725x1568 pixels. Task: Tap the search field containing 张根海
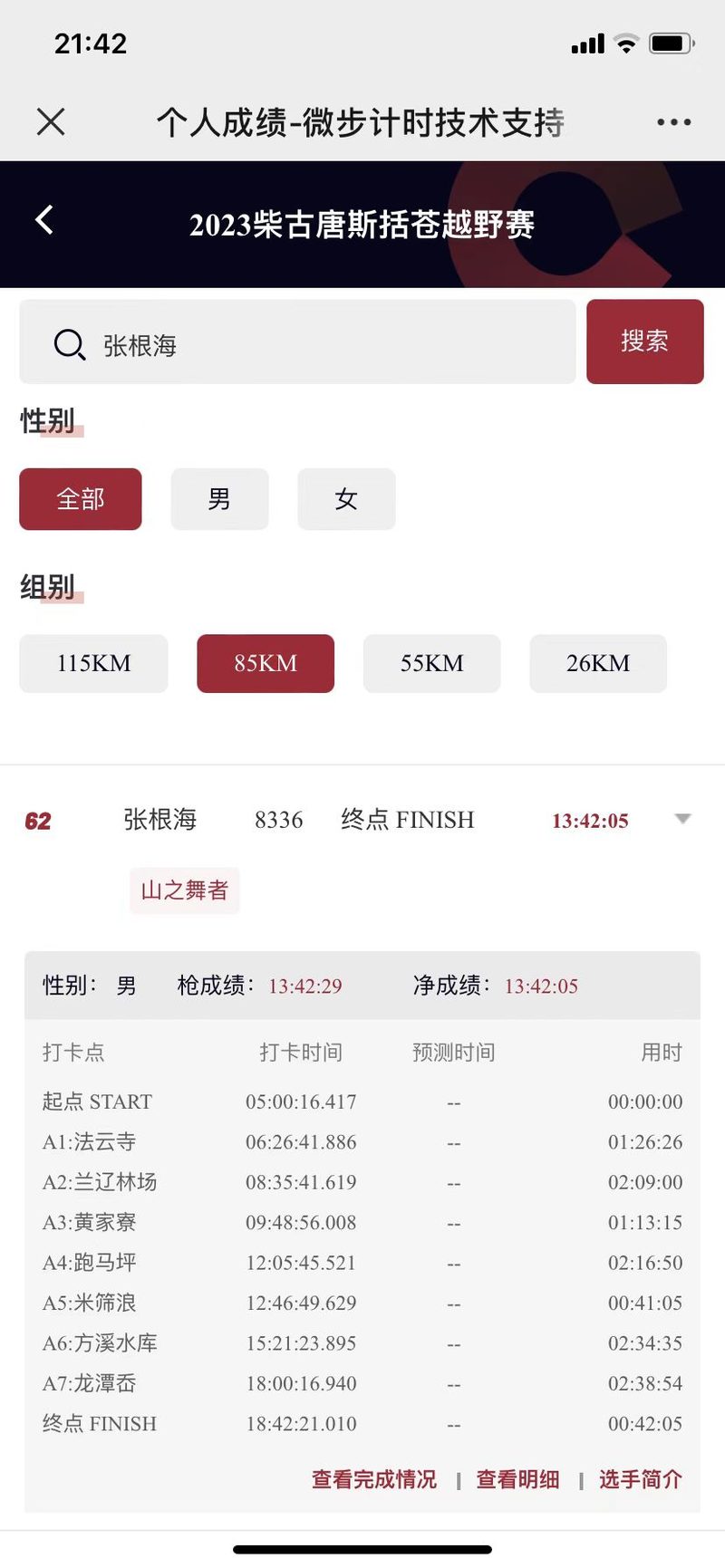point(297,342)
